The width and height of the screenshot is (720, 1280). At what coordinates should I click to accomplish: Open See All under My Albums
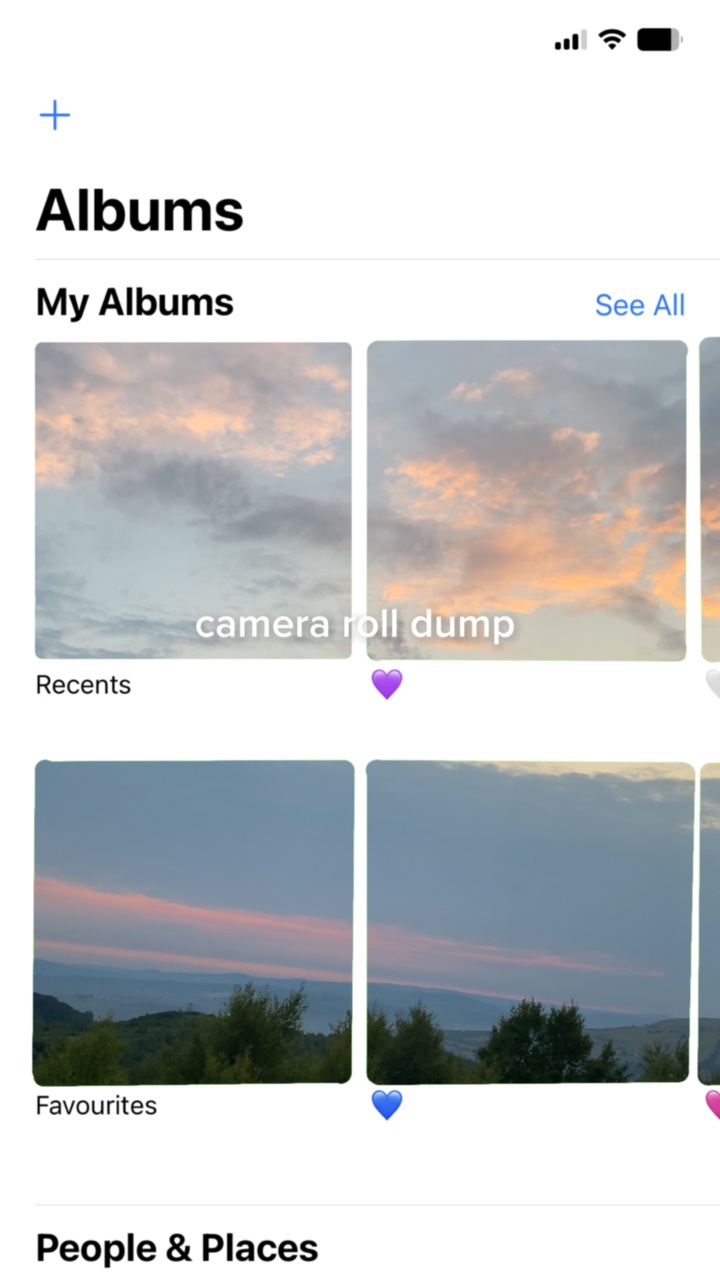pos(639,305)
